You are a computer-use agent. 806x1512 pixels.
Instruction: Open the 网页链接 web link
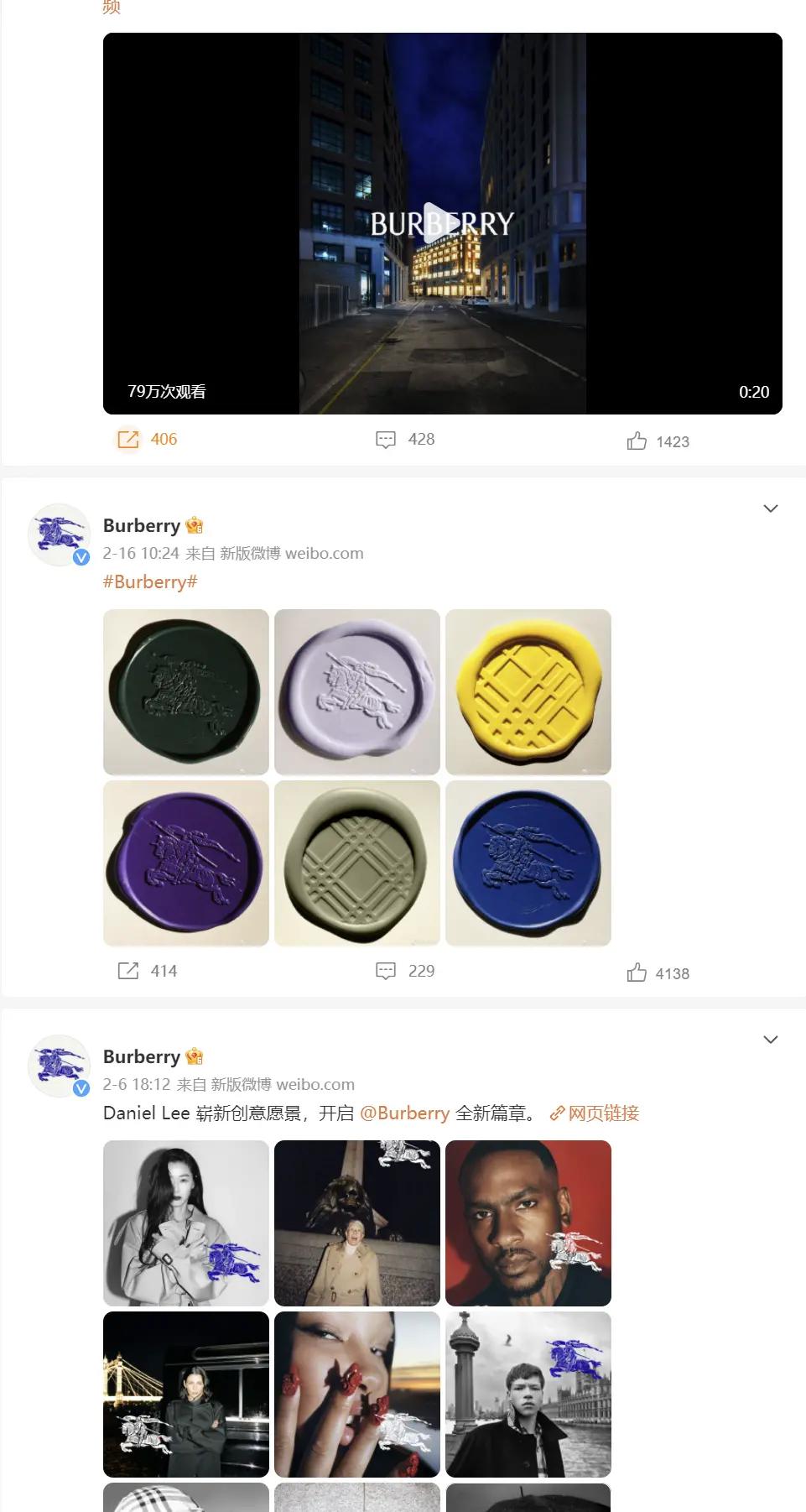click(595, 1113)
